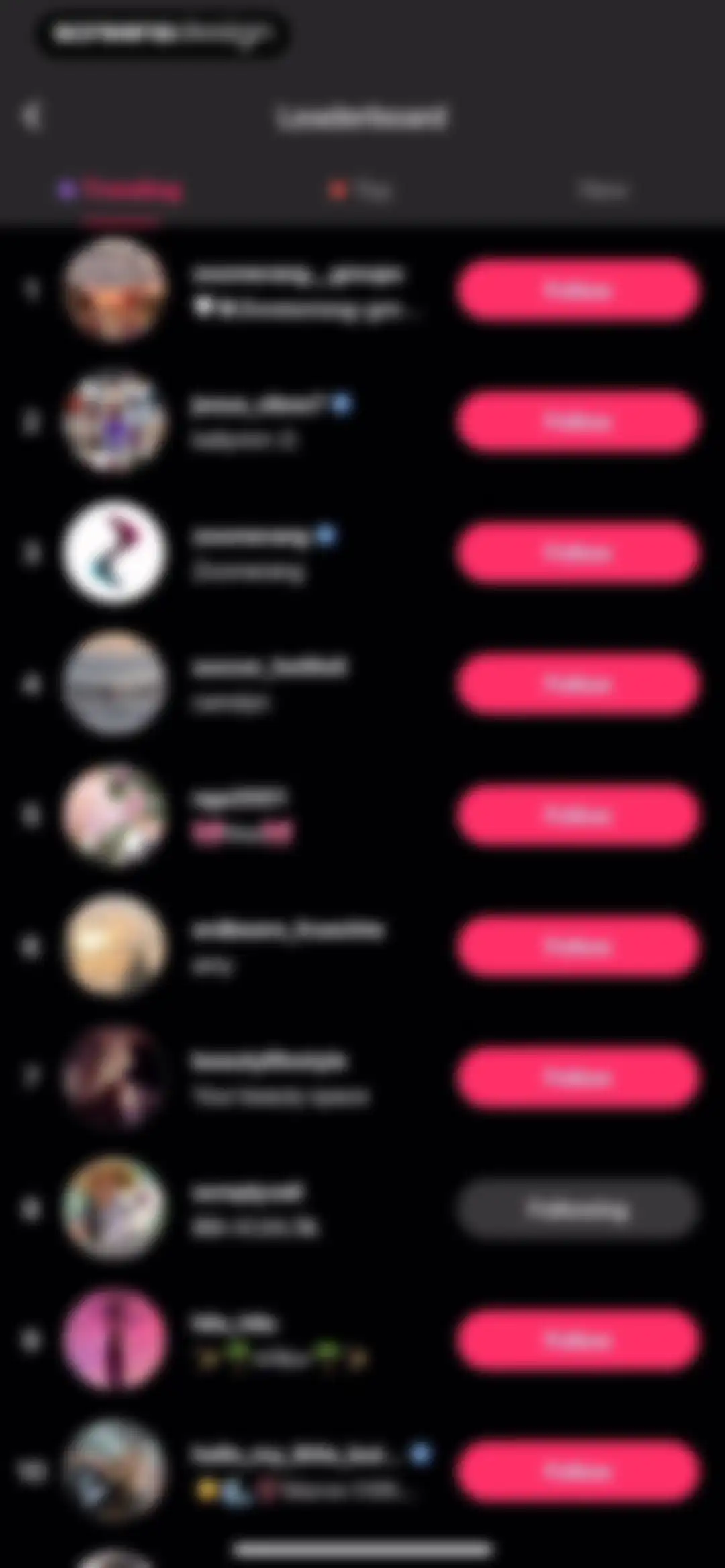Follow the verified user ranked number 2
The image size is (725, 1568).
(x=578, y=422)
